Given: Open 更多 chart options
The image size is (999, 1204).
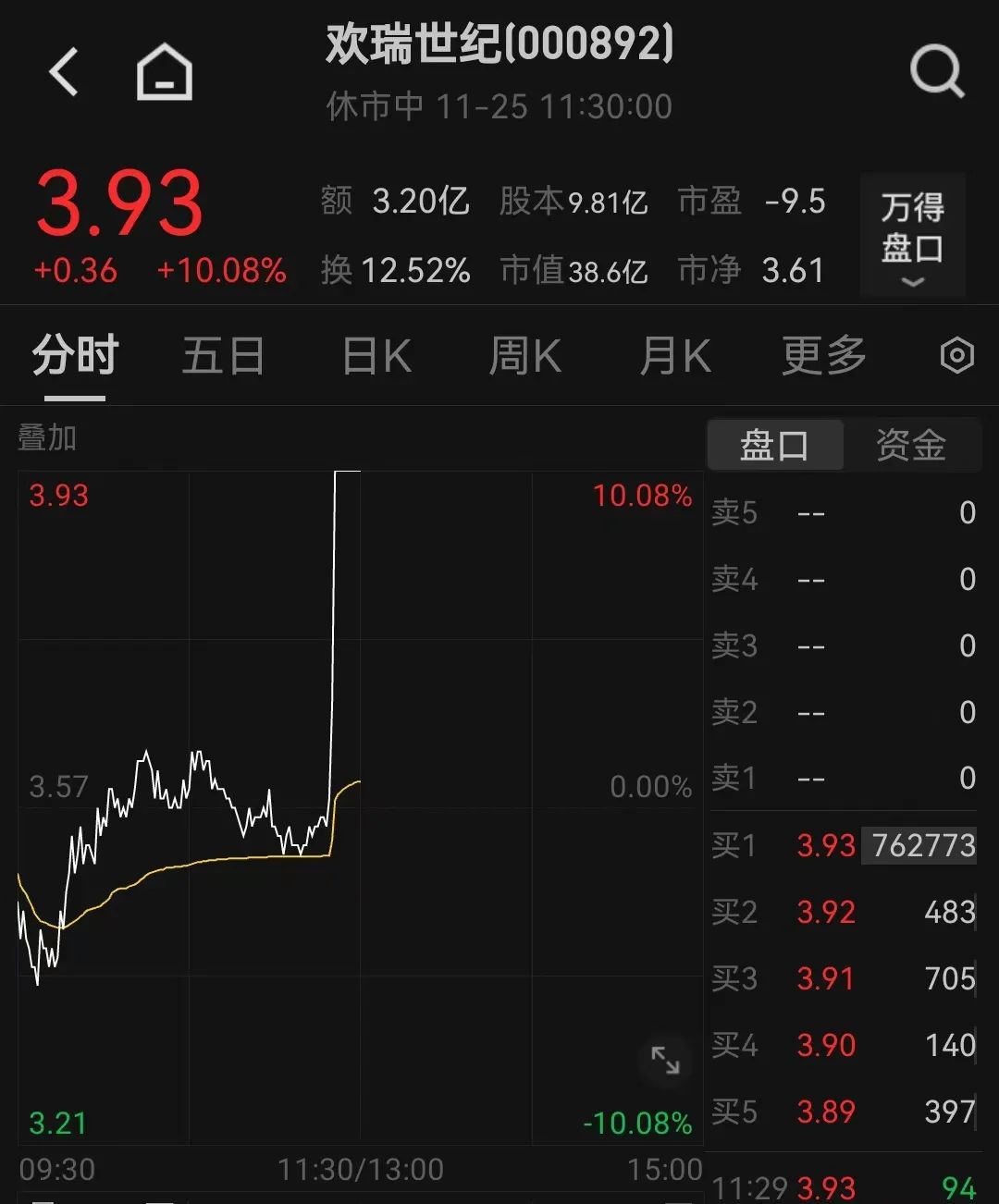Looking at the screenshot, I should 823,356.
